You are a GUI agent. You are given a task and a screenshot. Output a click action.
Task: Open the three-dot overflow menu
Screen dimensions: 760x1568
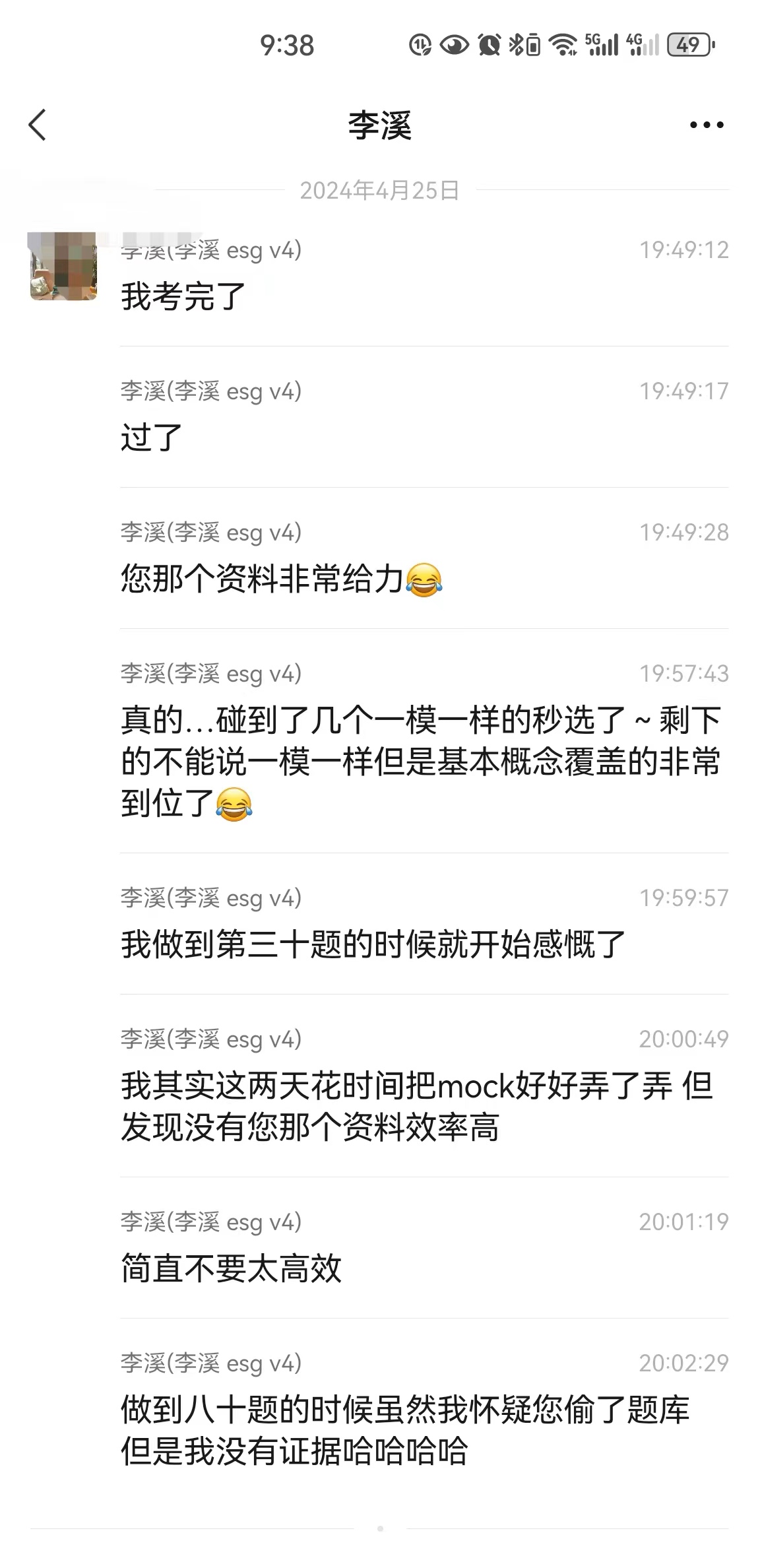click(x=706, y=125)
